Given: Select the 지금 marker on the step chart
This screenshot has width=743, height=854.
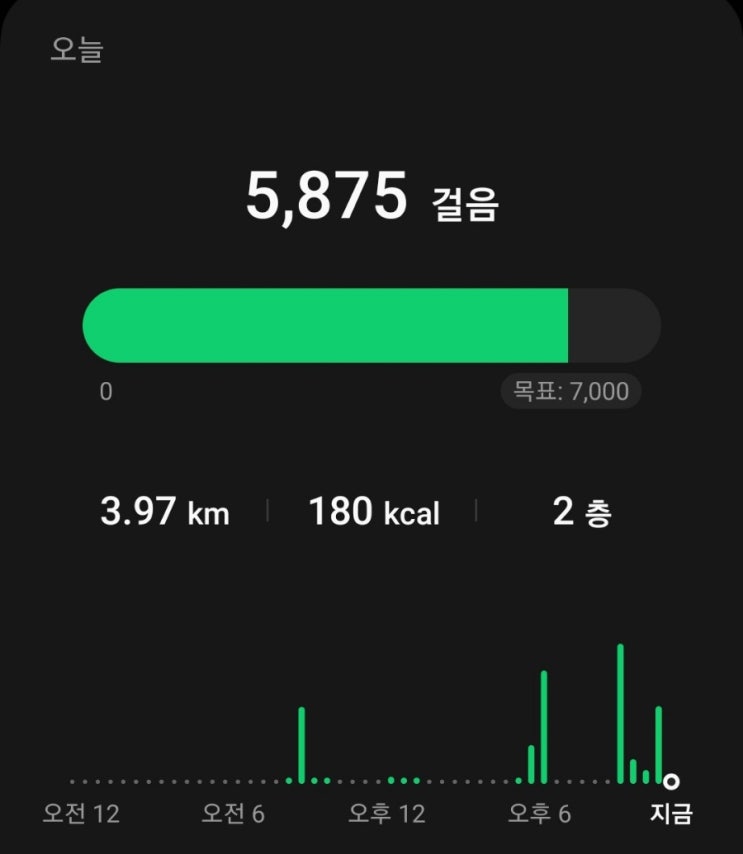Looking at the screenshot, I should [x=672, y=781].
